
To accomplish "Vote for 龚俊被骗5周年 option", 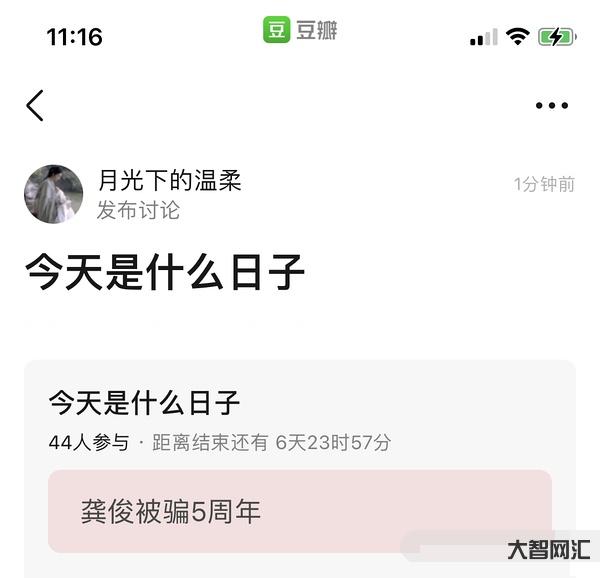I will coord(300,511).
